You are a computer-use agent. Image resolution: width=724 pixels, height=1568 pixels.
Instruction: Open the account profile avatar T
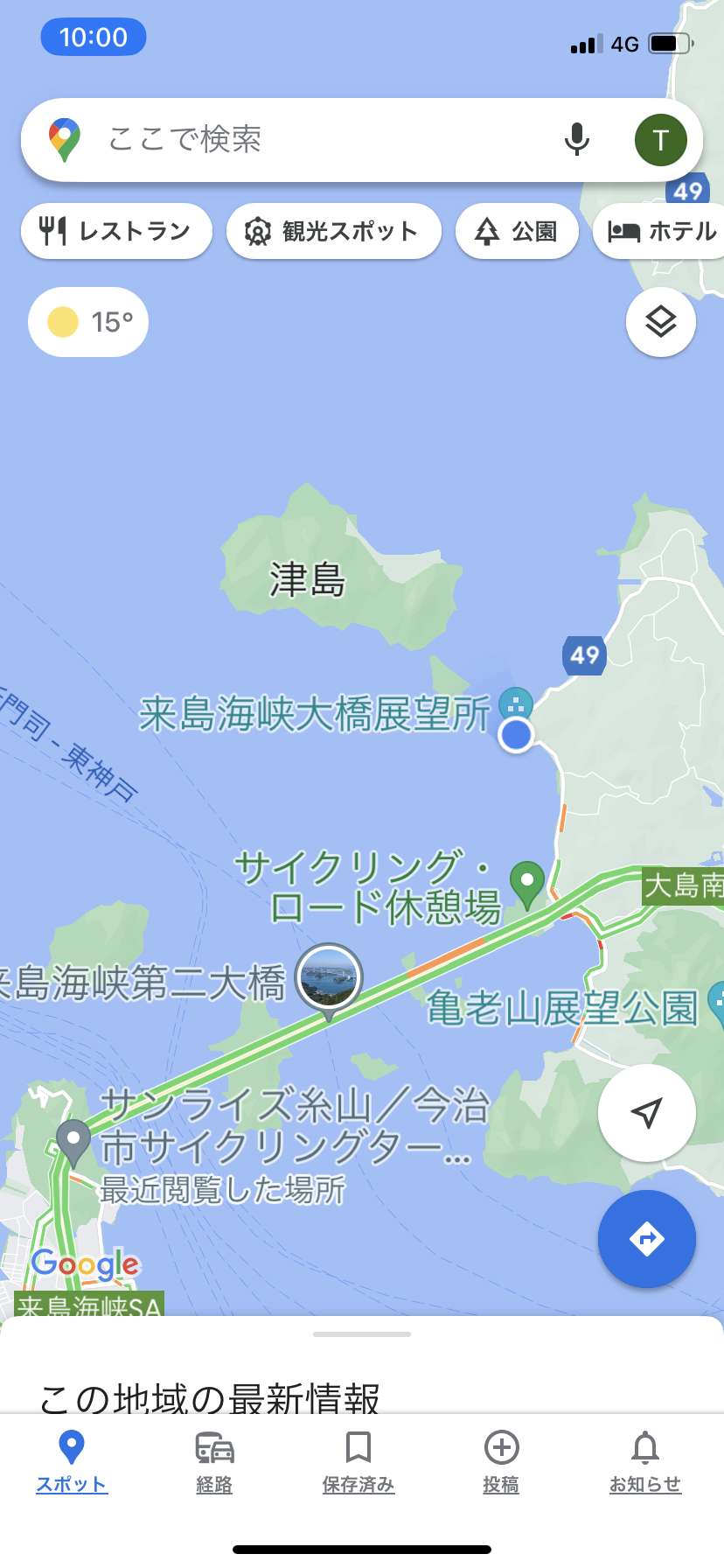pos(660,140)
